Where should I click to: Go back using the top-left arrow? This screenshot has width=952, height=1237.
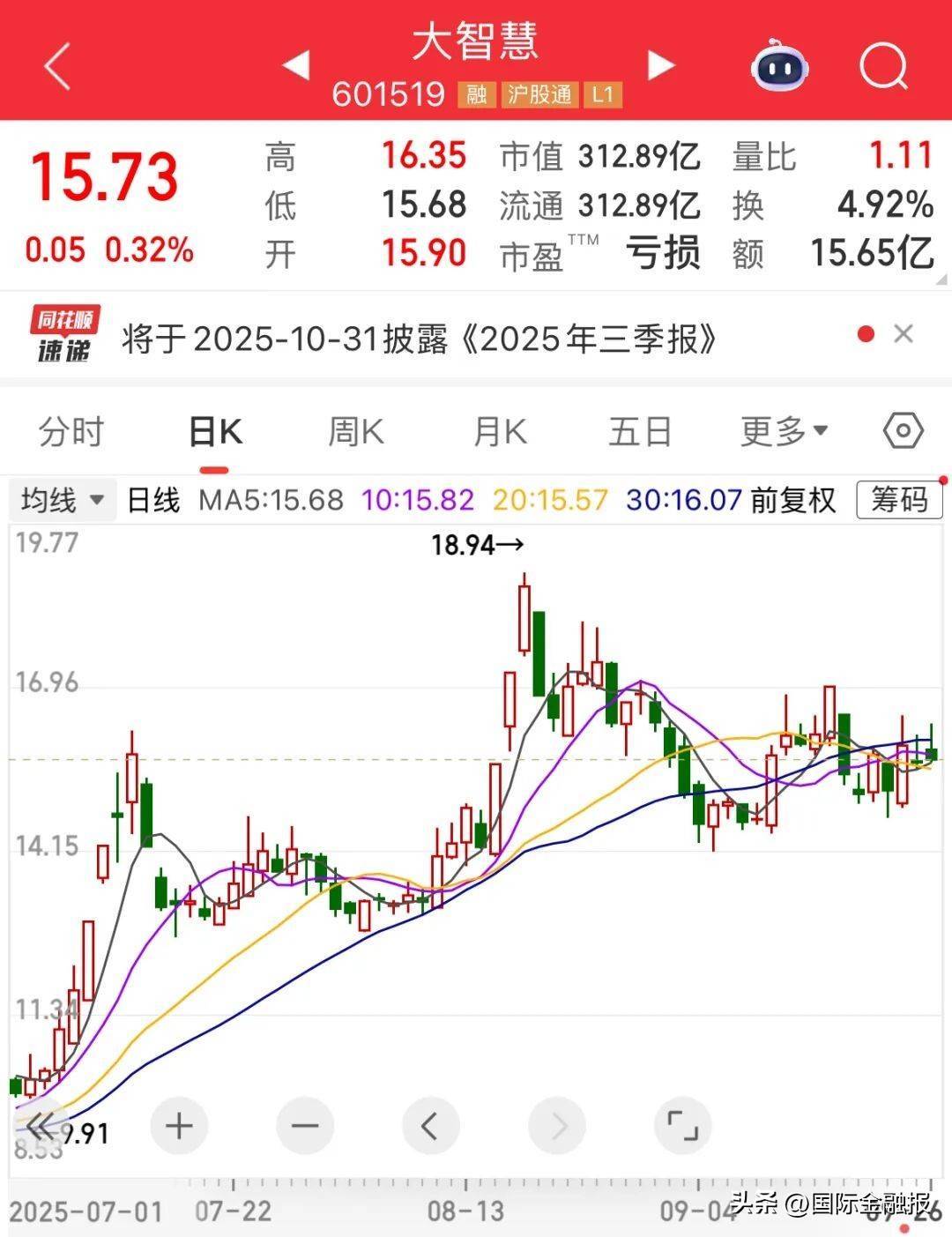coord(58,68)
